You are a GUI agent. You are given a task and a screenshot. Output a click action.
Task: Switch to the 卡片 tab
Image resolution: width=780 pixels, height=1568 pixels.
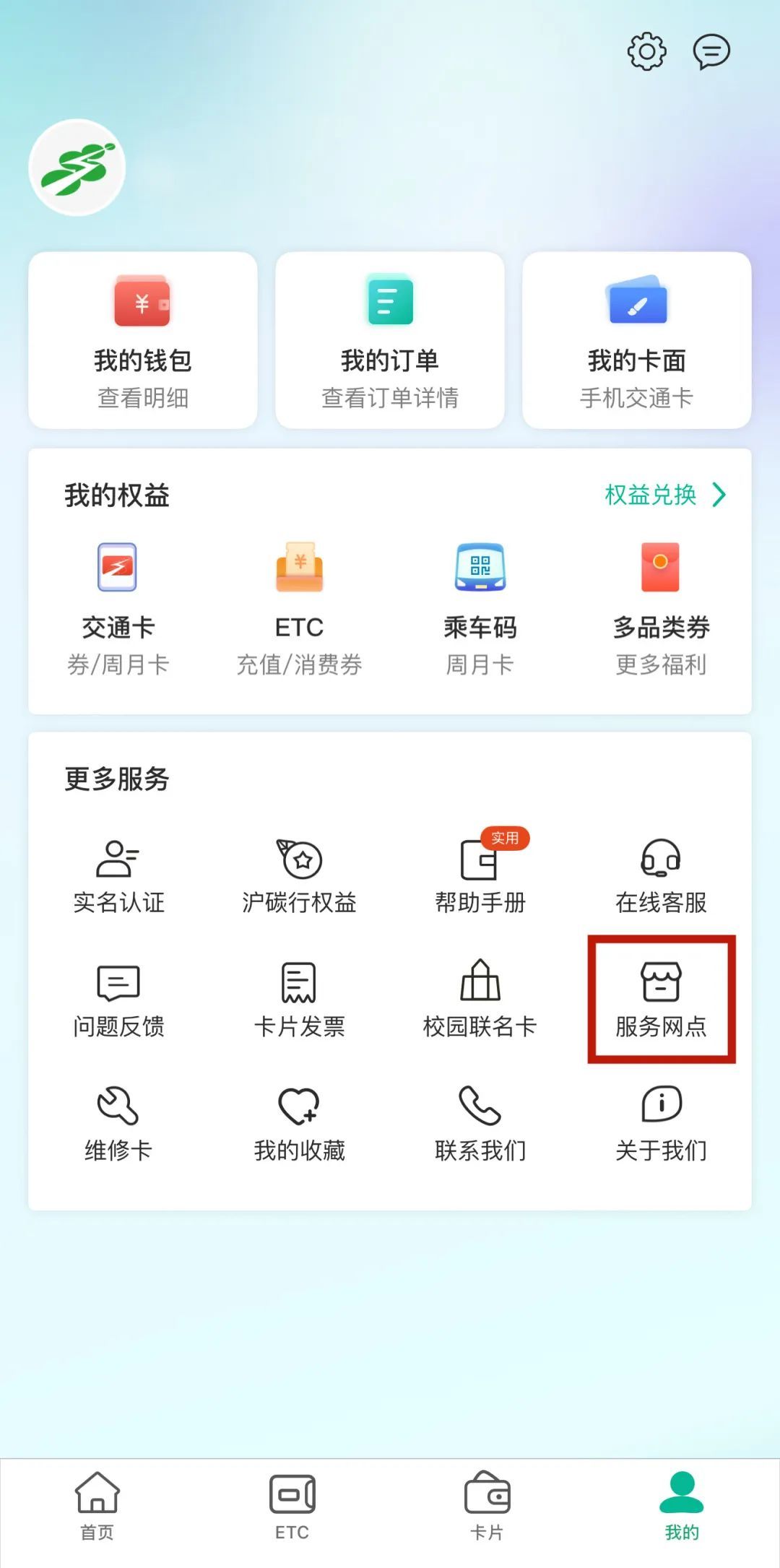tap(487, 1507)
